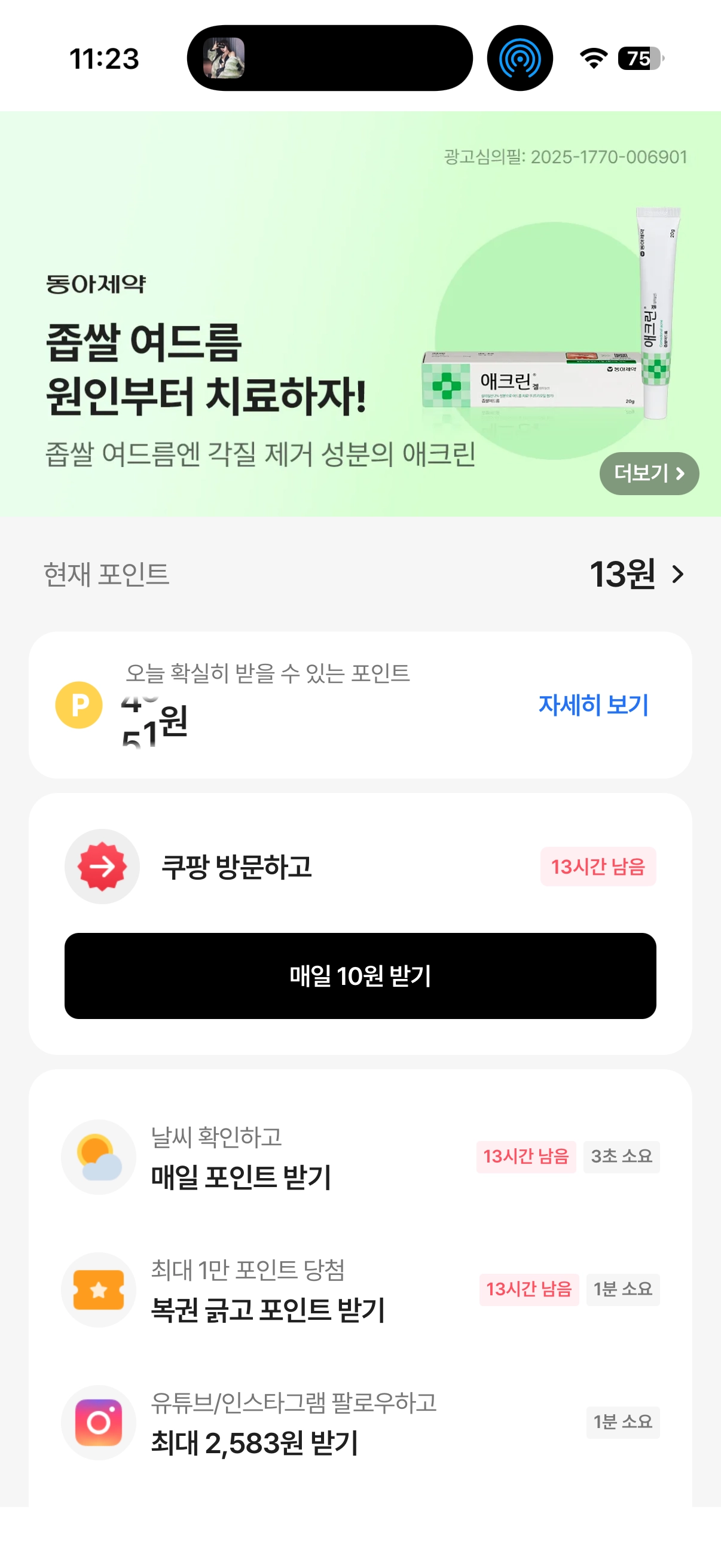This screenshot has width=721, height=1568.
Task: Open the 자세히 보기 link
Action: tap(593, 705)
